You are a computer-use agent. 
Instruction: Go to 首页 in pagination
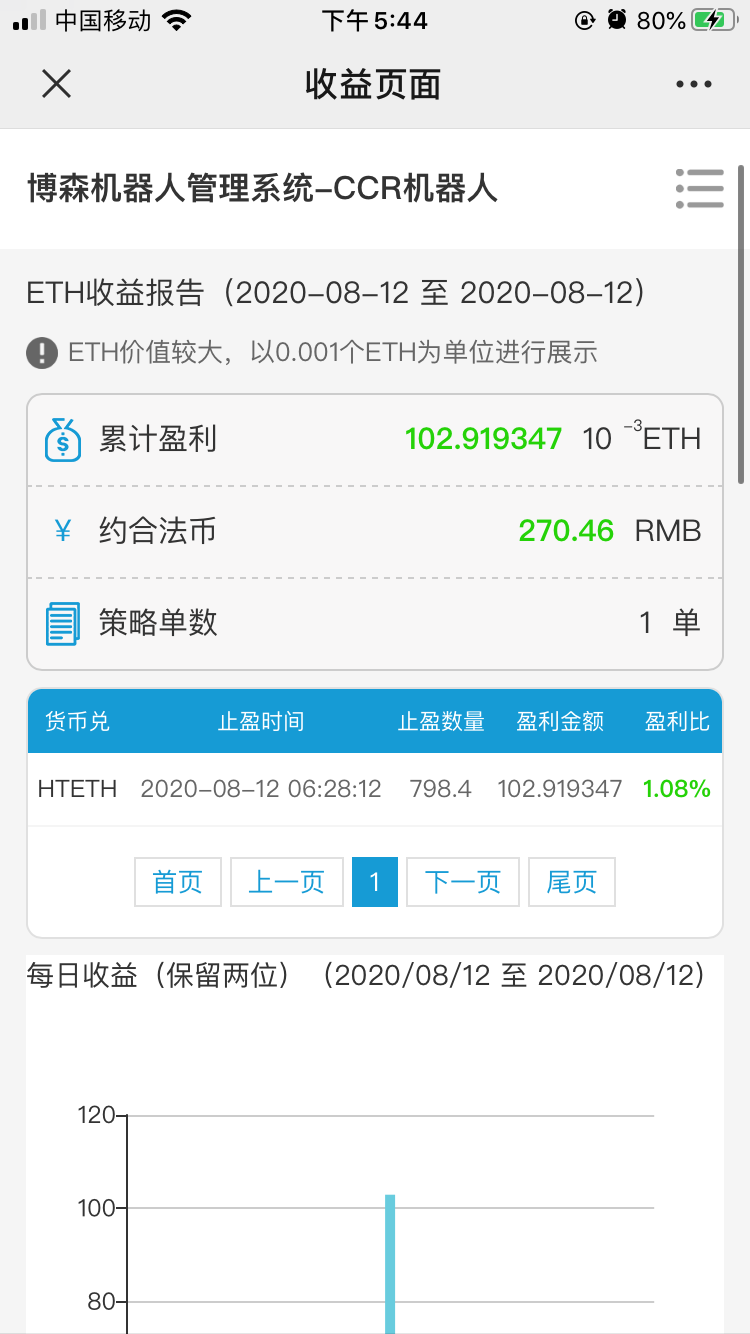(x=178, y=882)
